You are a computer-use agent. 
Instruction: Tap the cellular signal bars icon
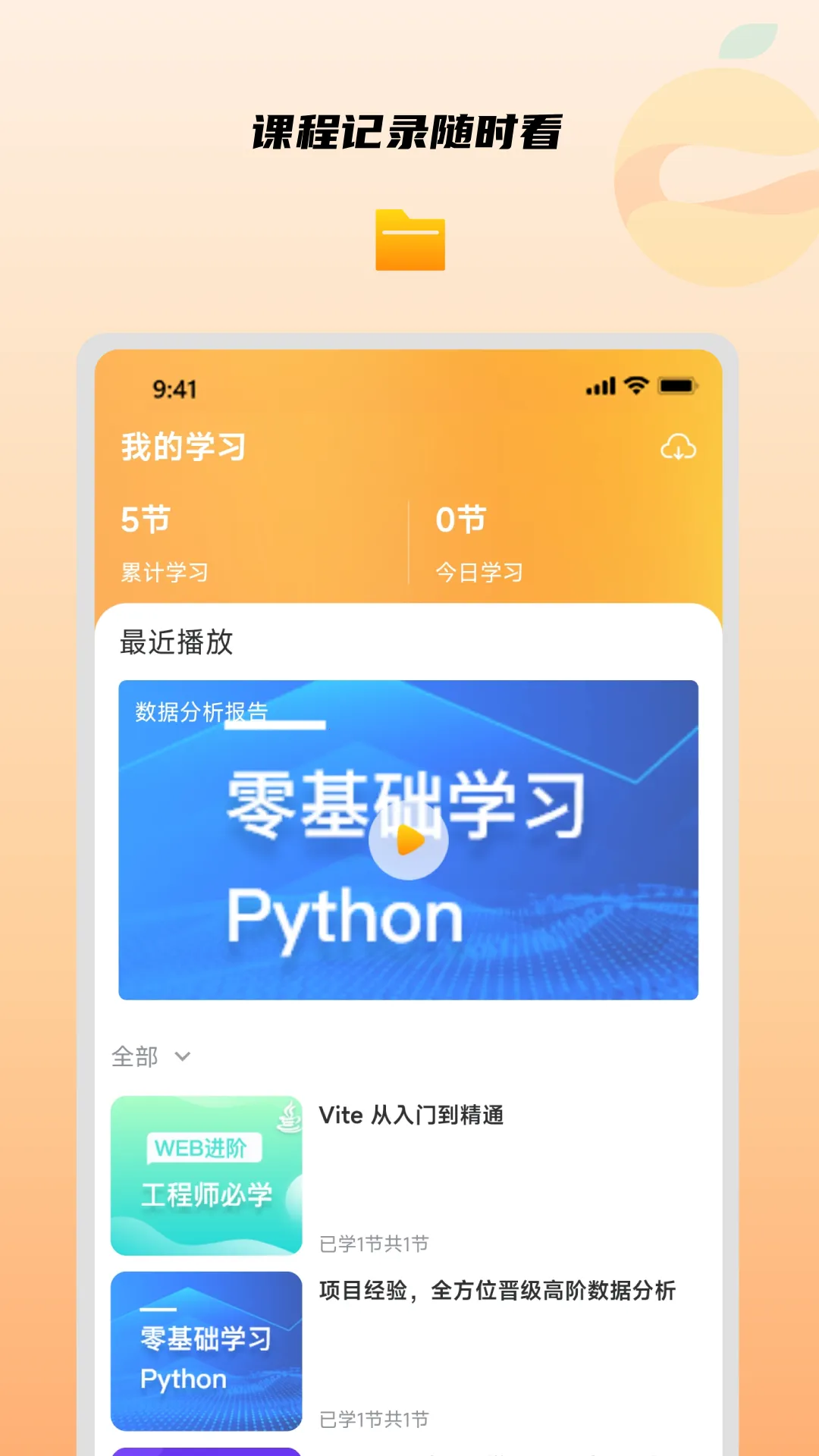click(600, 385)
